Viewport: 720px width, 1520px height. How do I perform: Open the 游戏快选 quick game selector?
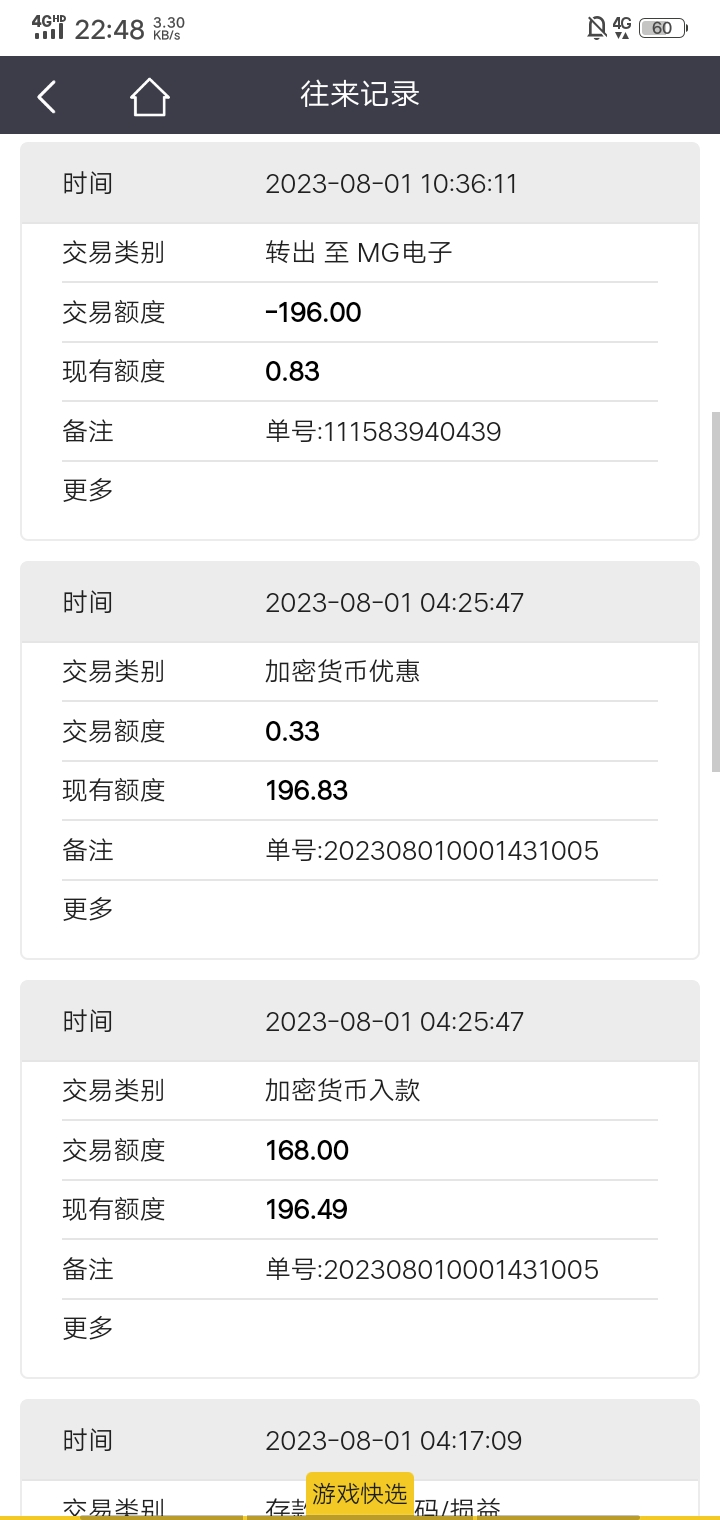(360, 1494)
